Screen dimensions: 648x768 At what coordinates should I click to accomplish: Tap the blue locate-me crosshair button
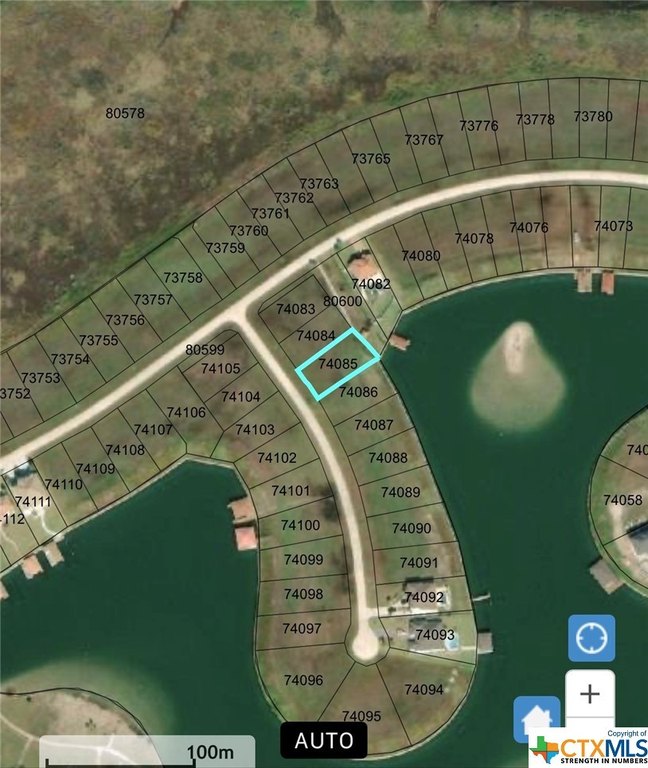(591, 638)
